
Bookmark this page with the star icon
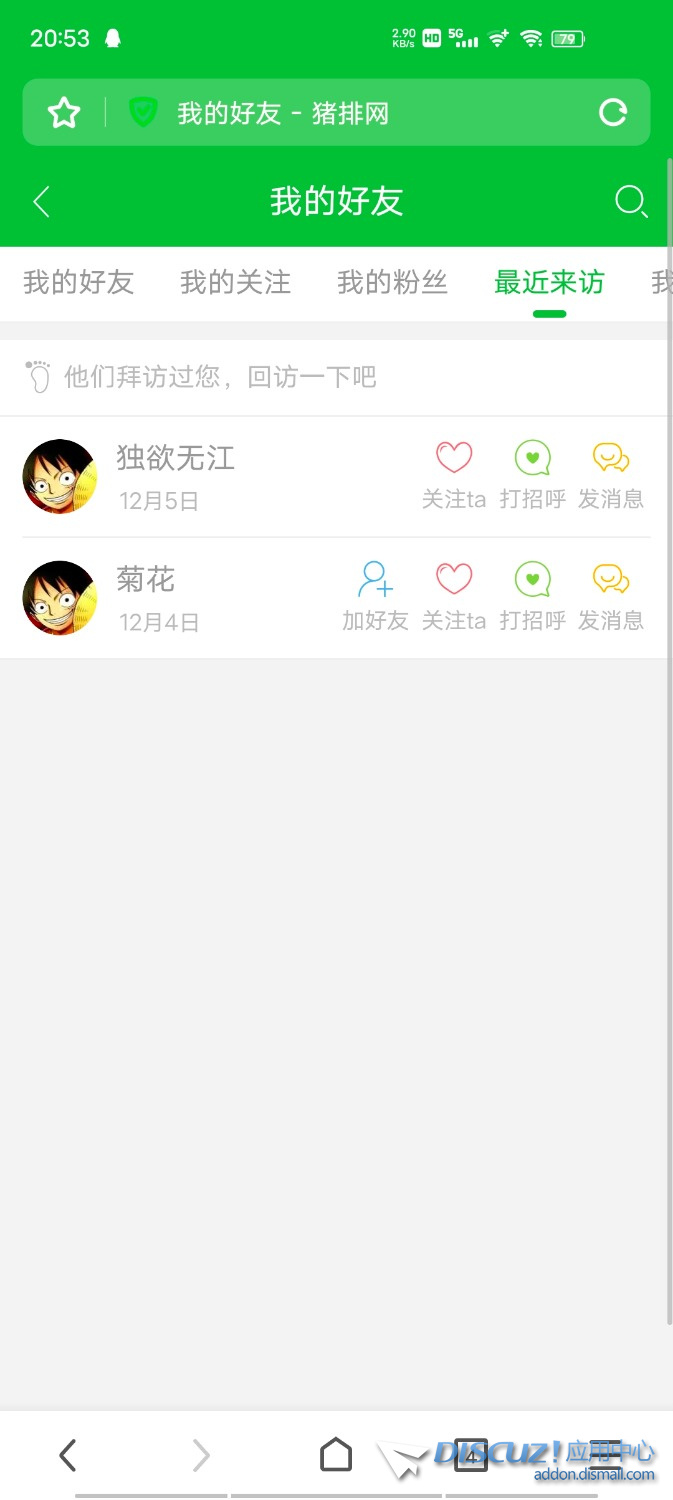pos(64,113)
